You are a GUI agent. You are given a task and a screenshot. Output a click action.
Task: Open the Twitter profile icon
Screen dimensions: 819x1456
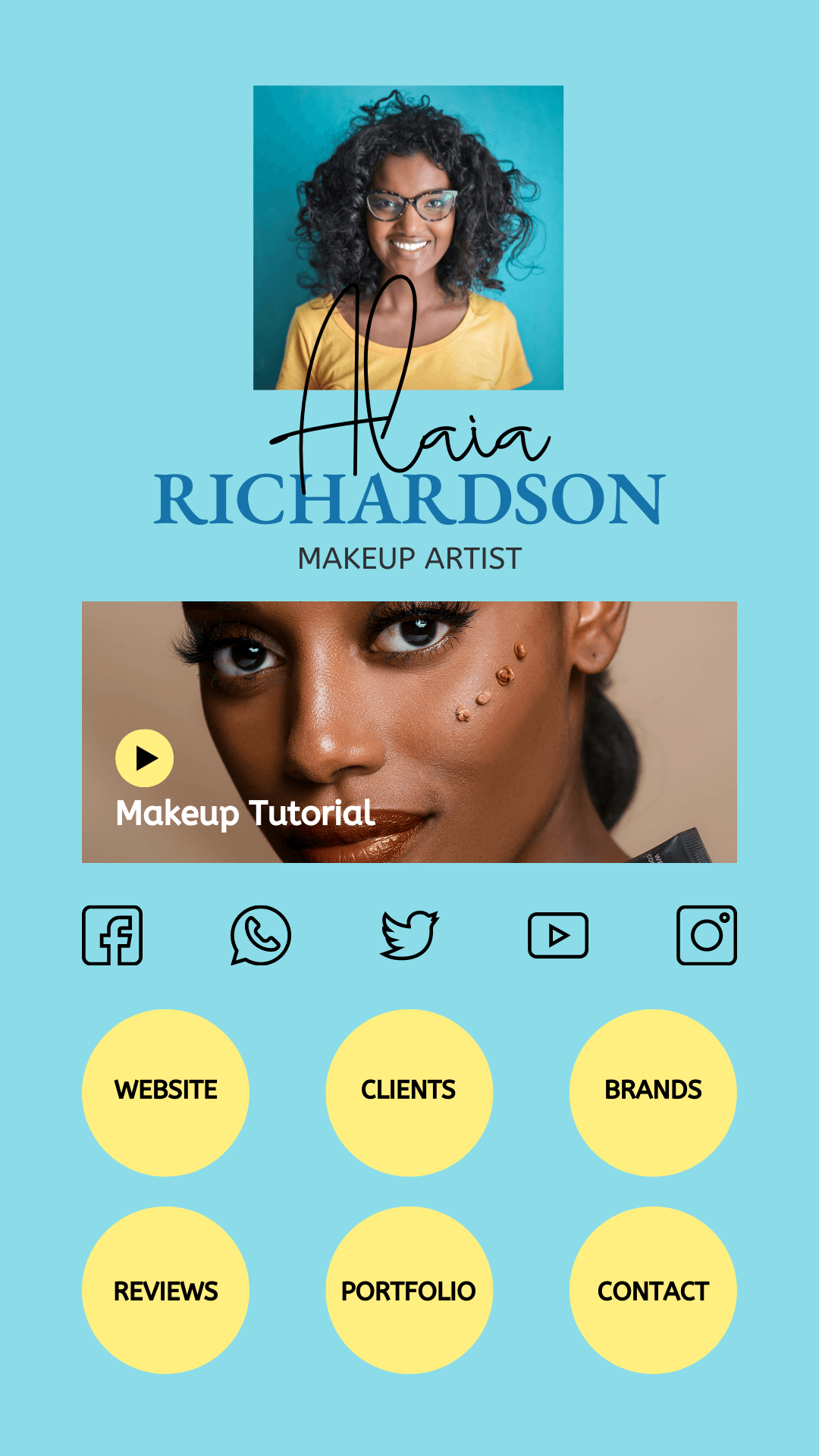click(409, 935)
